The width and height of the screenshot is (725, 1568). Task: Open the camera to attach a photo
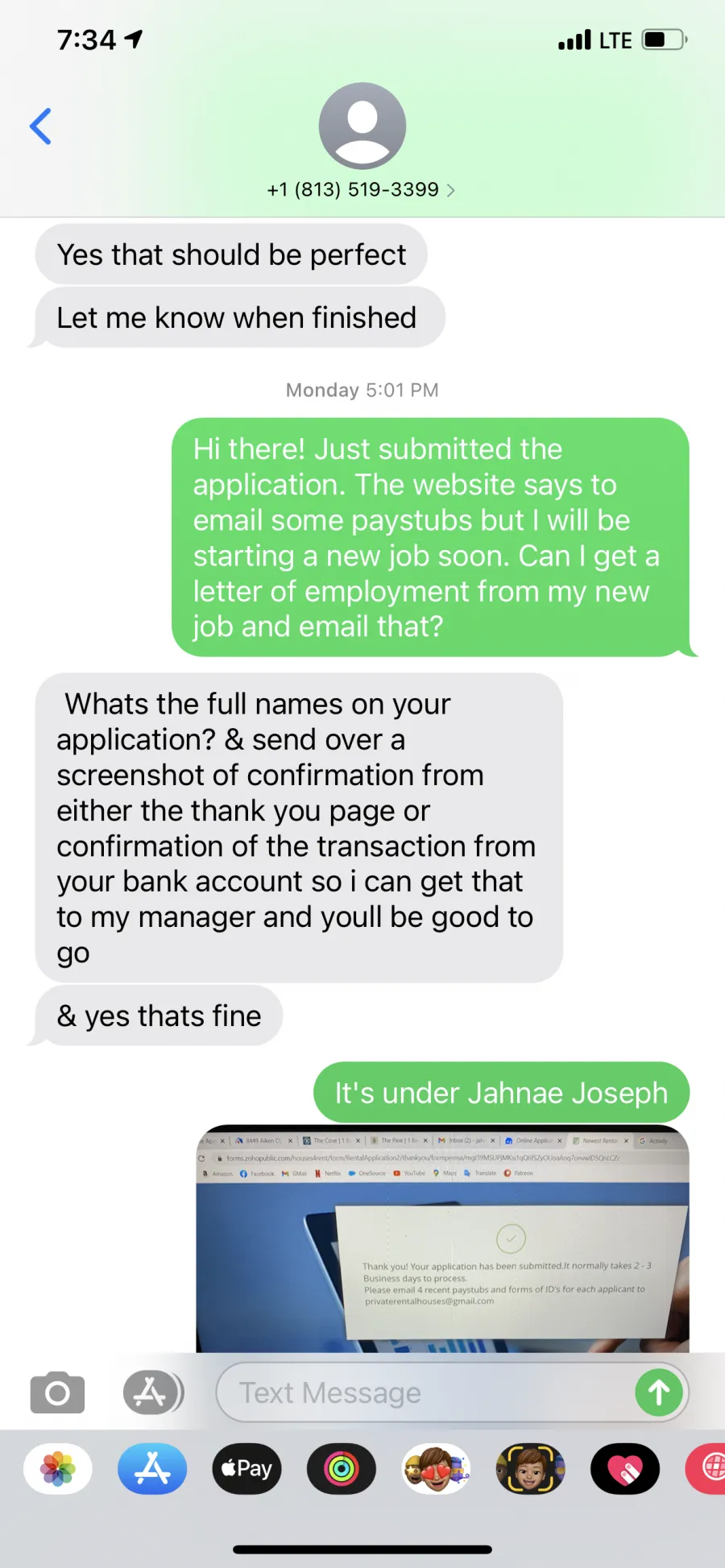coord(57,1392)
